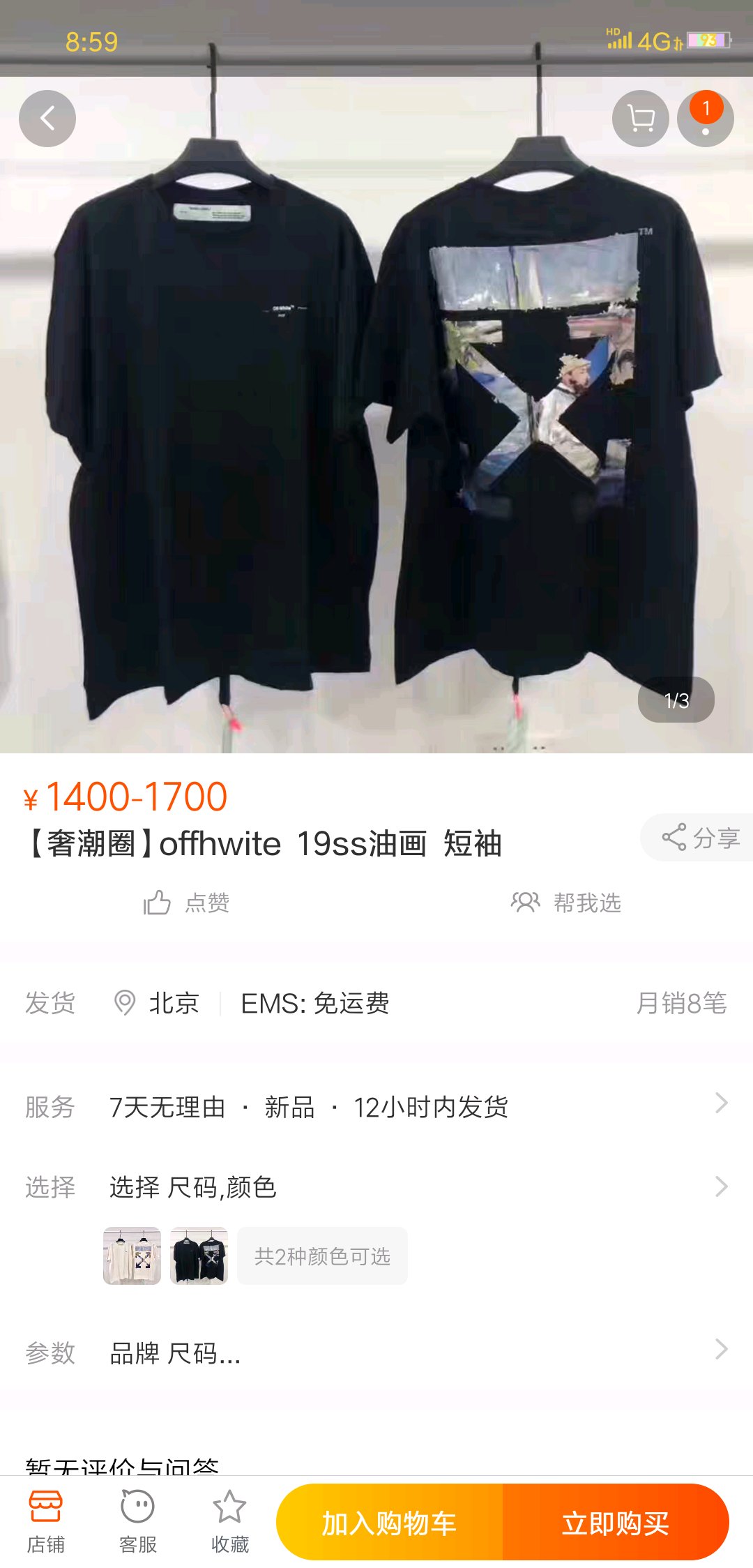The image size is (753, 1568).
Task: Open the shopping cart icon
Action: [x=640, y=119]
